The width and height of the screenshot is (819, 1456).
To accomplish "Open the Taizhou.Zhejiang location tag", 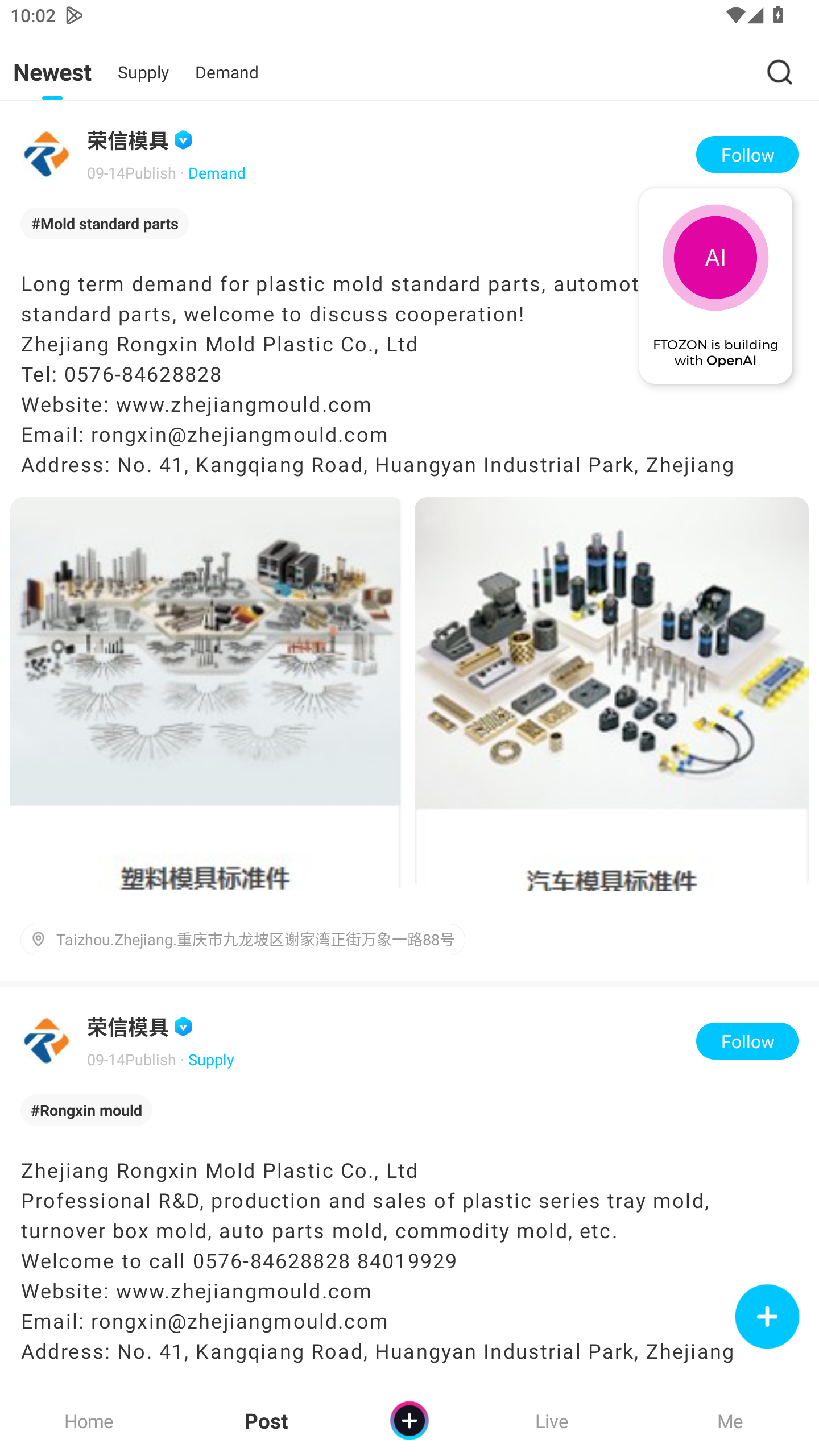I will pos(243,940).
